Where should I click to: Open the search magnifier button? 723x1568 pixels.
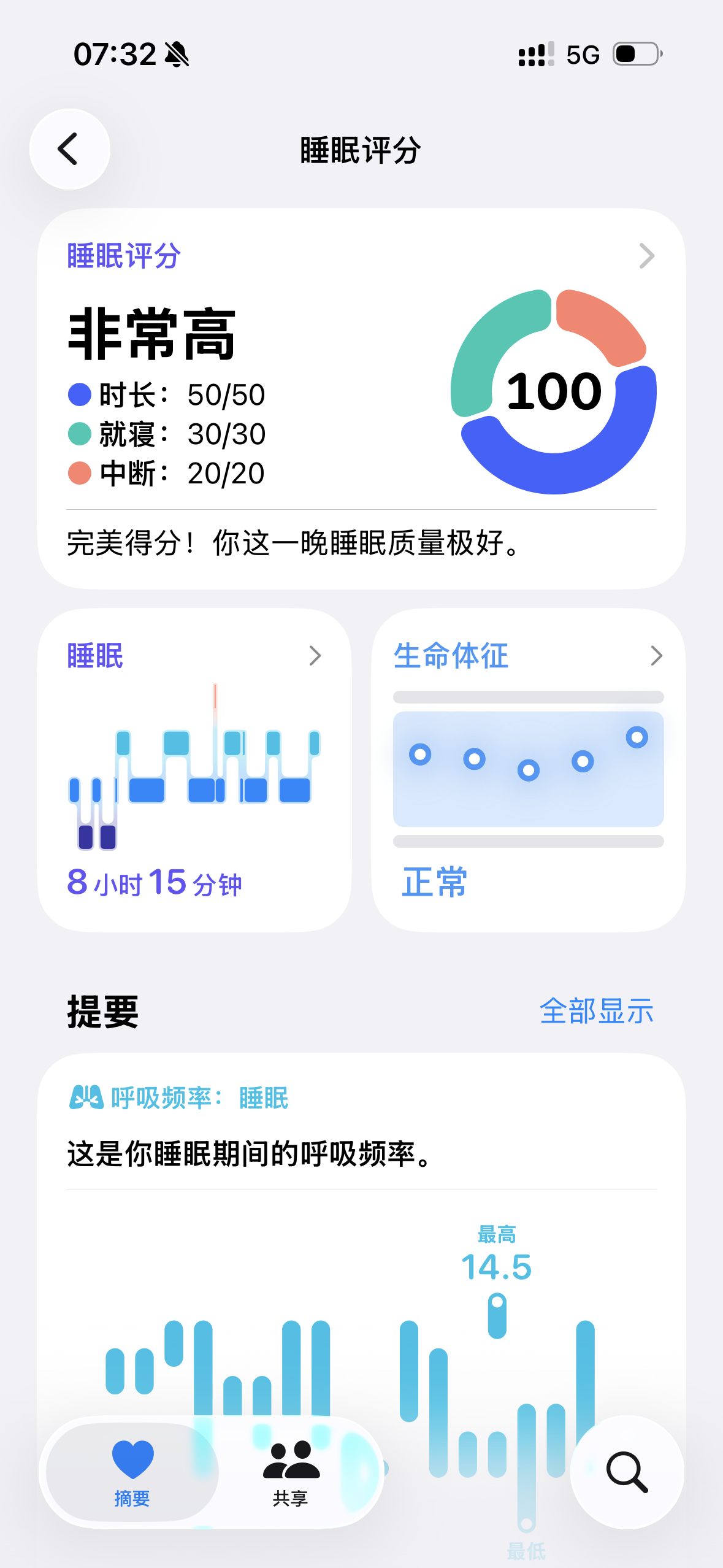(627, 1471)
